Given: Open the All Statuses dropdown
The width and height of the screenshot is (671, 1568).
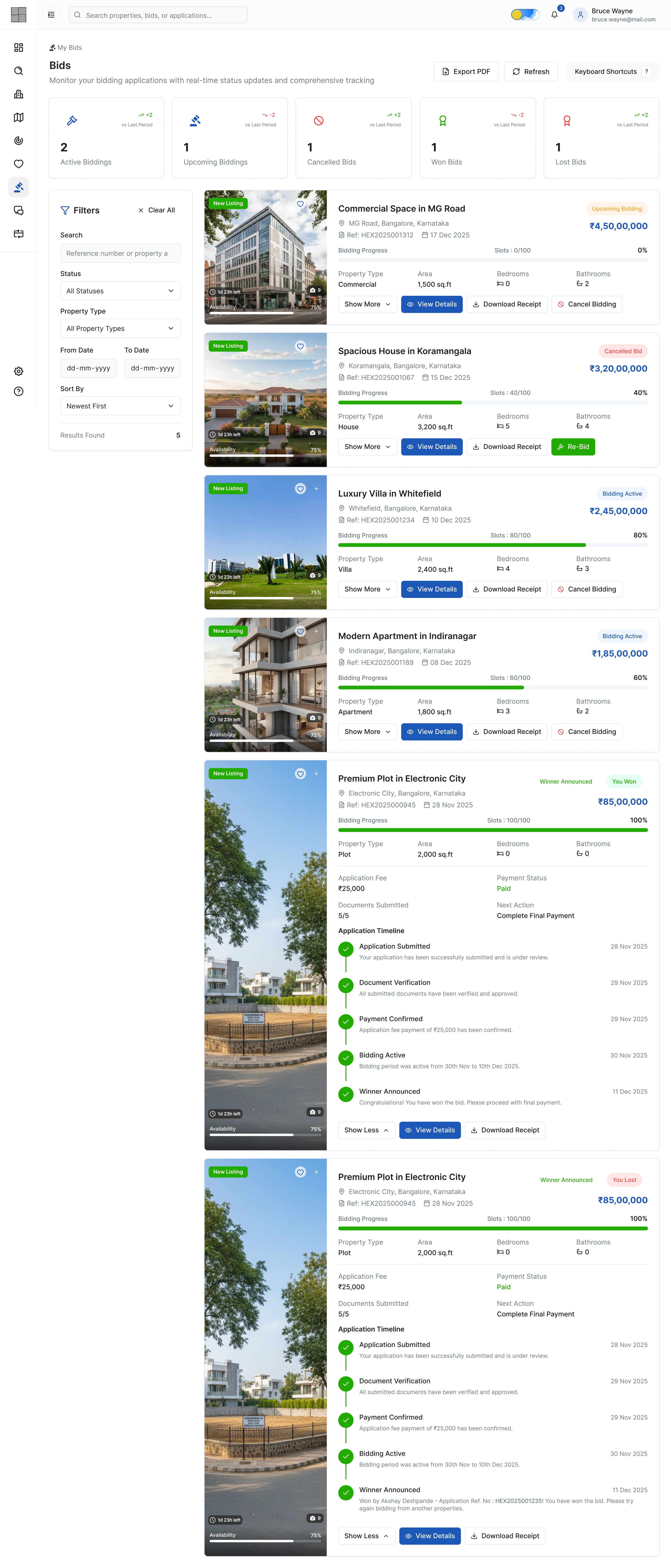Looking at the screenshot, I should (x=120, y=291).
